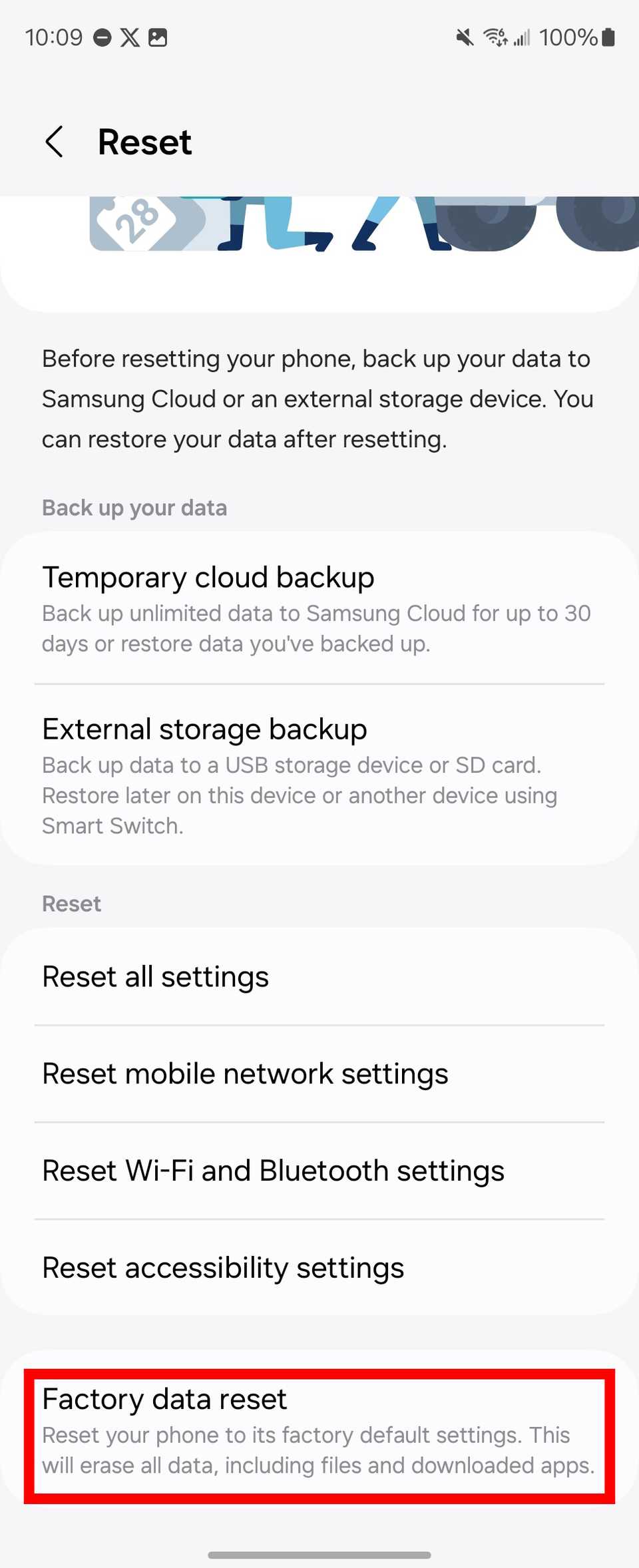Open Temporary cloud backup

click(x=319, y=608)
